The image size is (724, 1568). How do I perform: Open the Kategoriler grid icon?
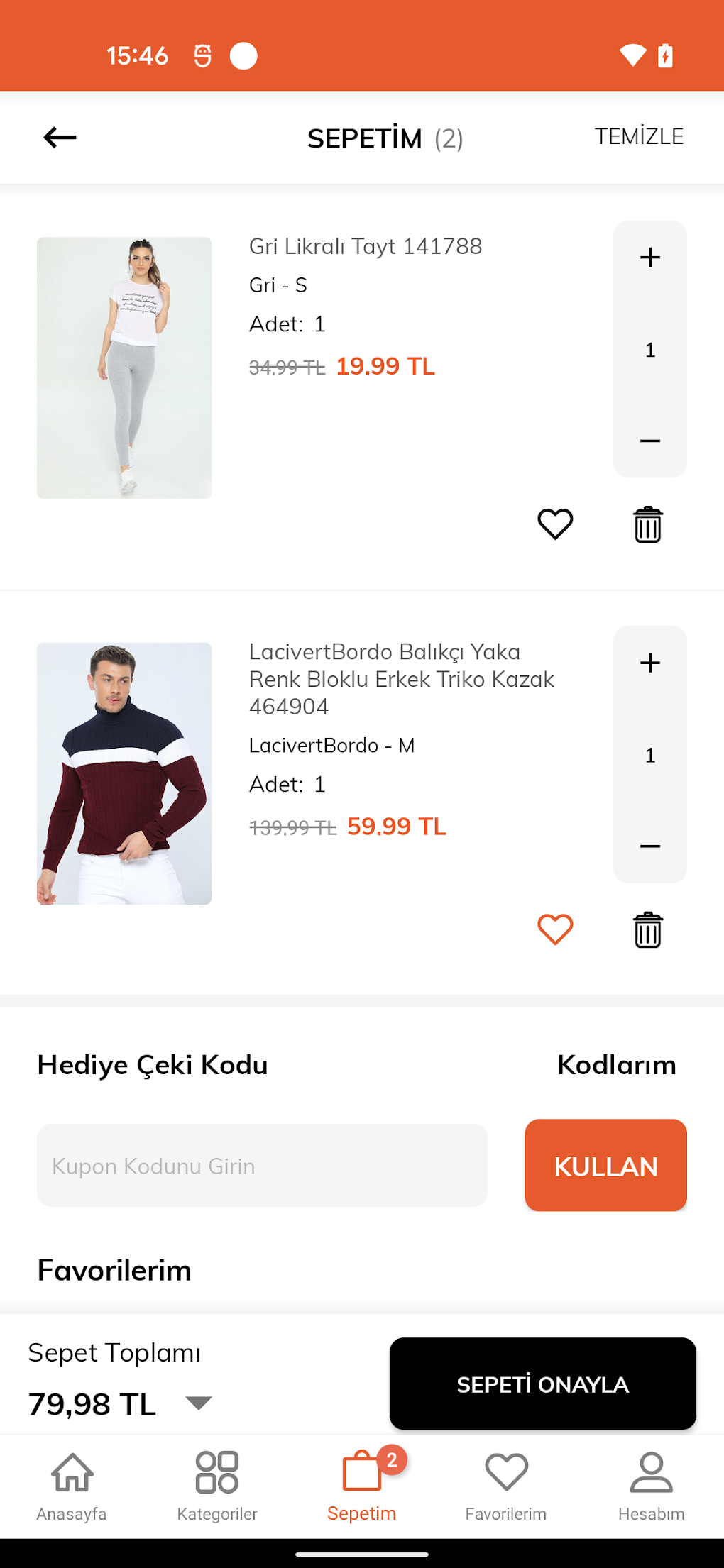point(216,1474)
